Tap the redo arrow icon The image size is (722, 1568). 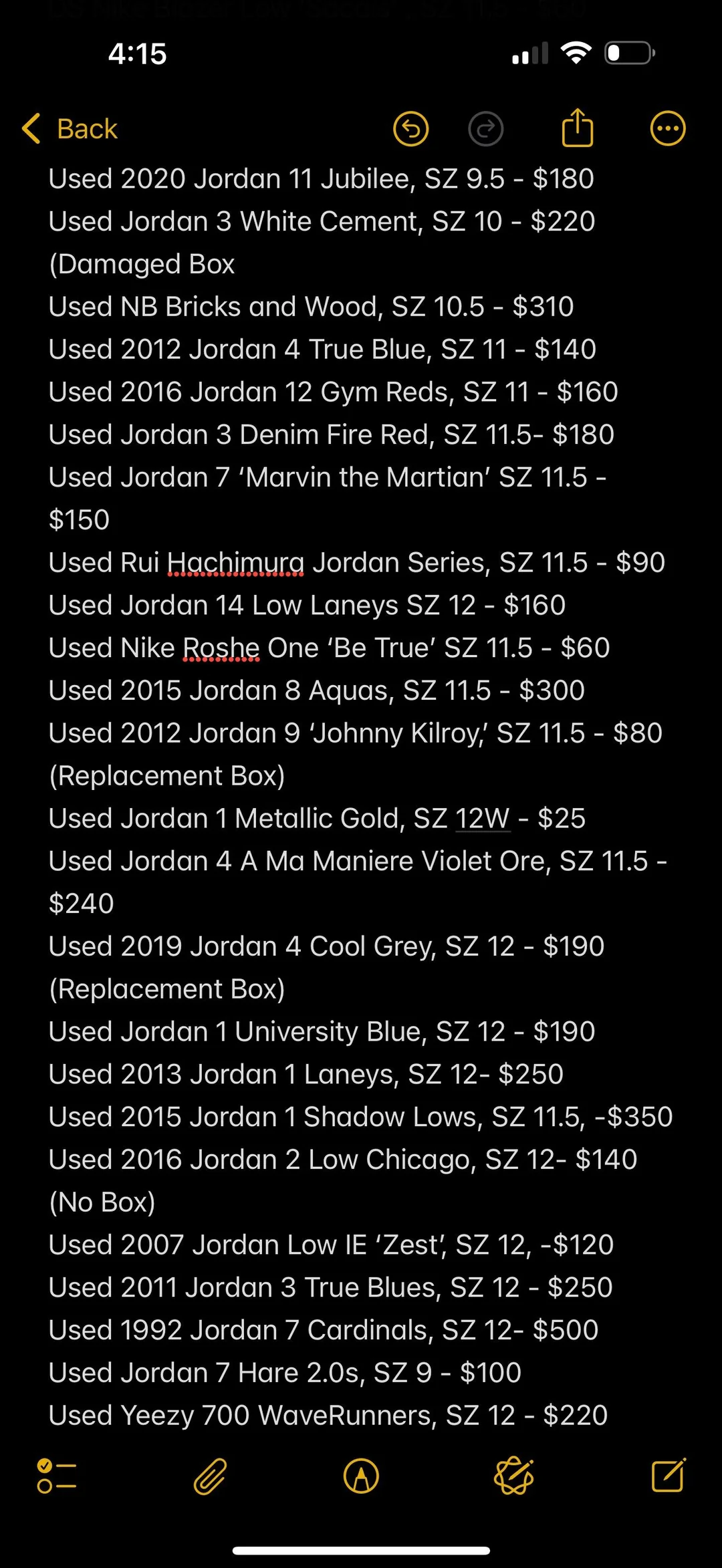pyautogui.click(x=485, y=129)
